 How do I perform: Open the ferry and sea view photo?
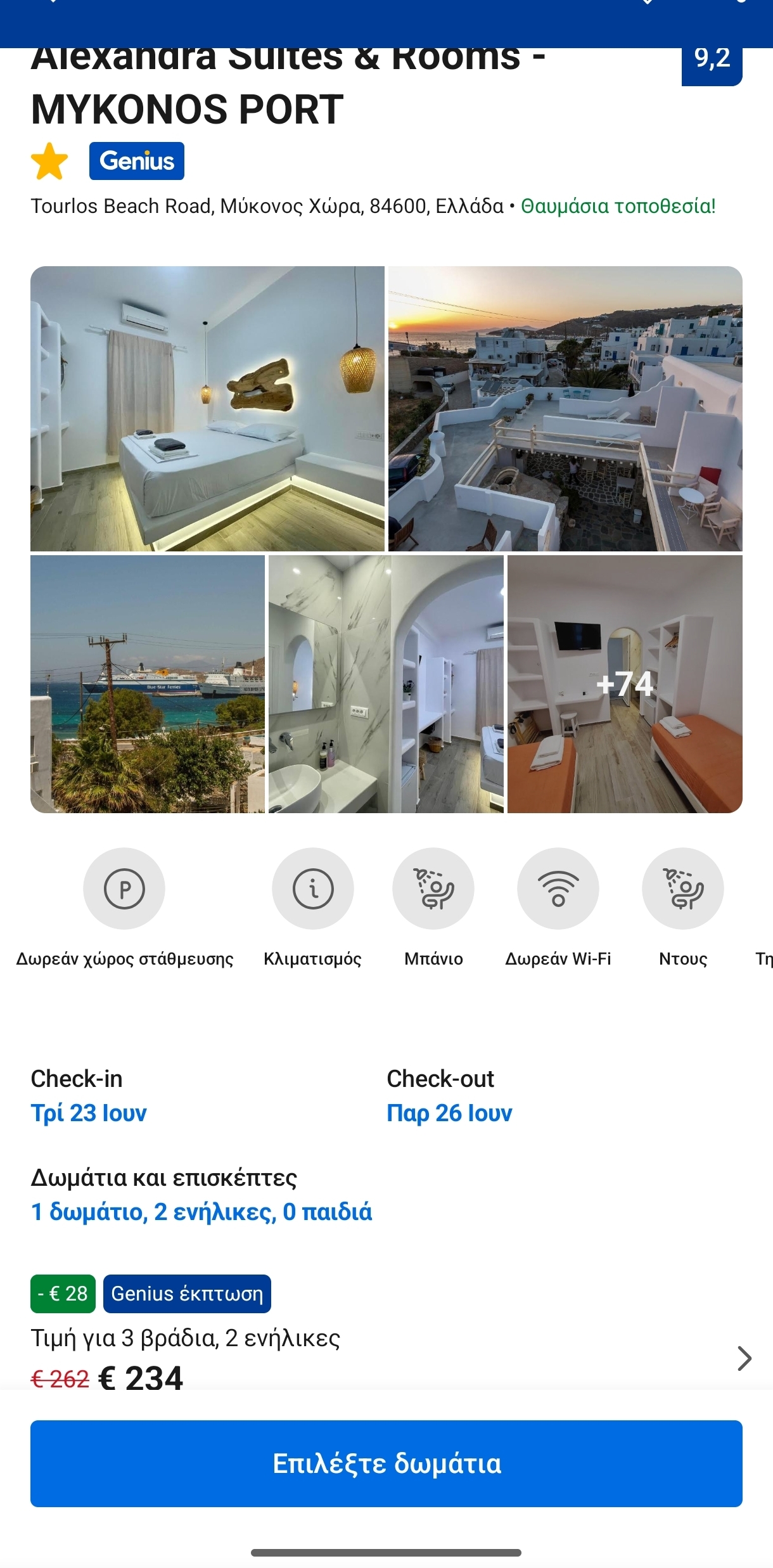coord(148,684)
